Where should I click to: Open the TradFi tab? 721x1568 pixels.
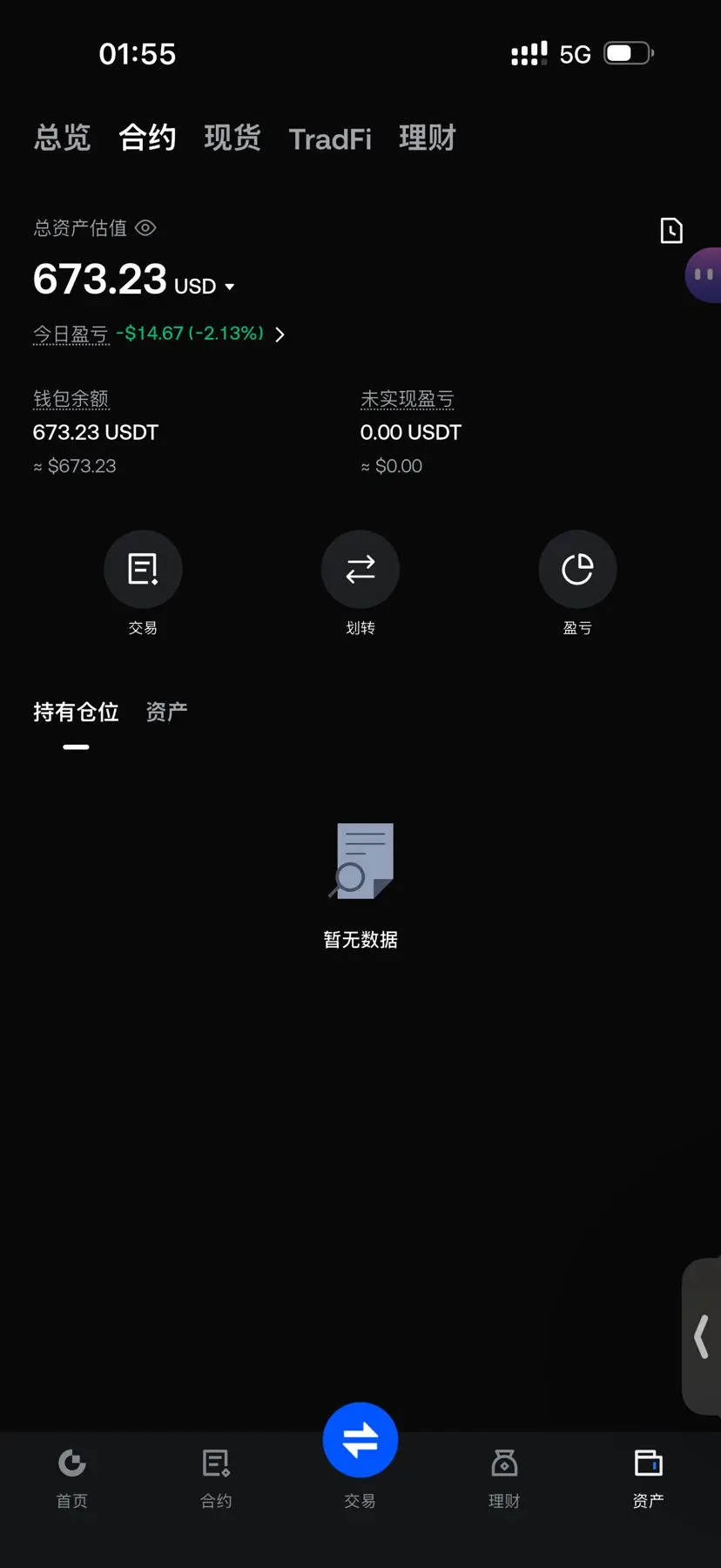pos(330,139)
